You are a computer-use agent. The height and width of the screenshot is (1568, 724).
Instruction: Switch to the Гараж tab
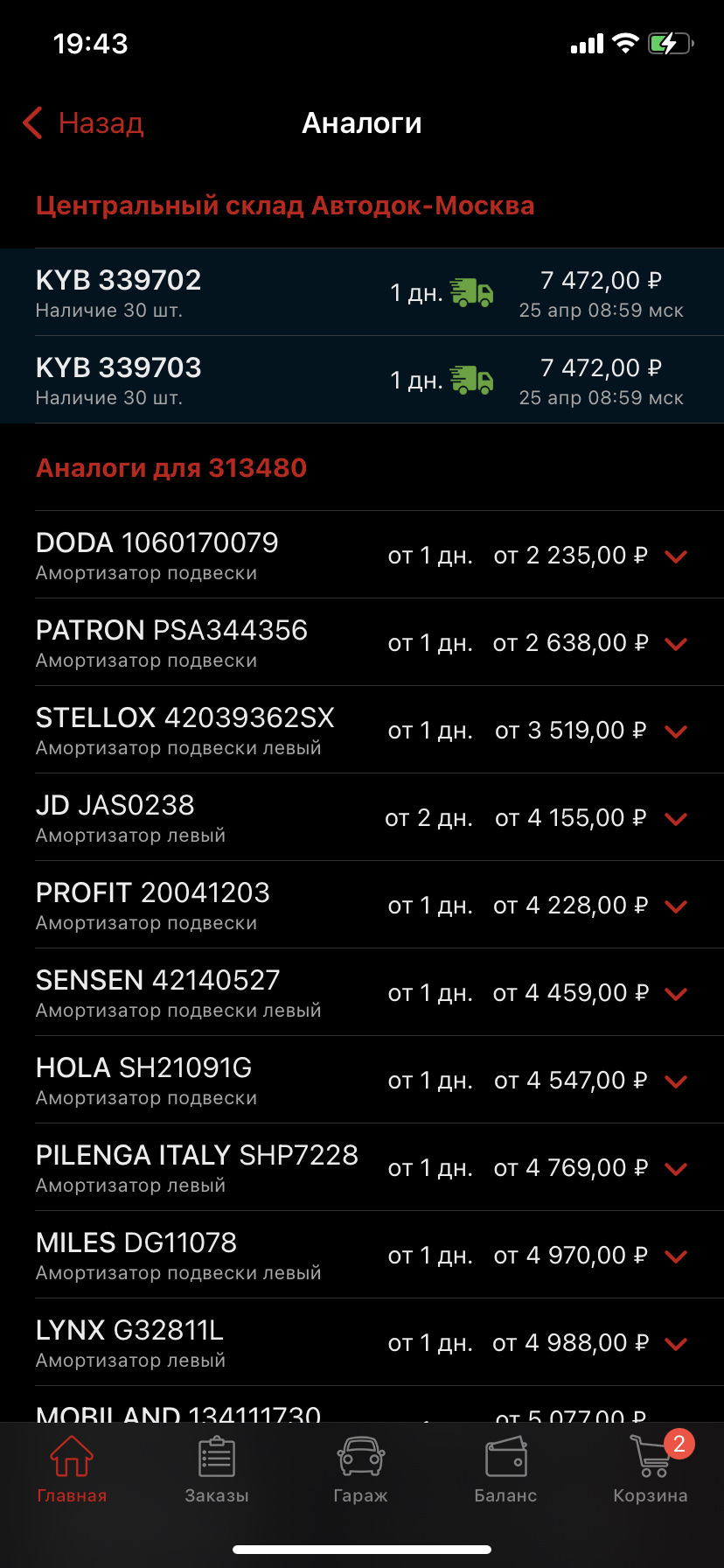coord(361,1469)
